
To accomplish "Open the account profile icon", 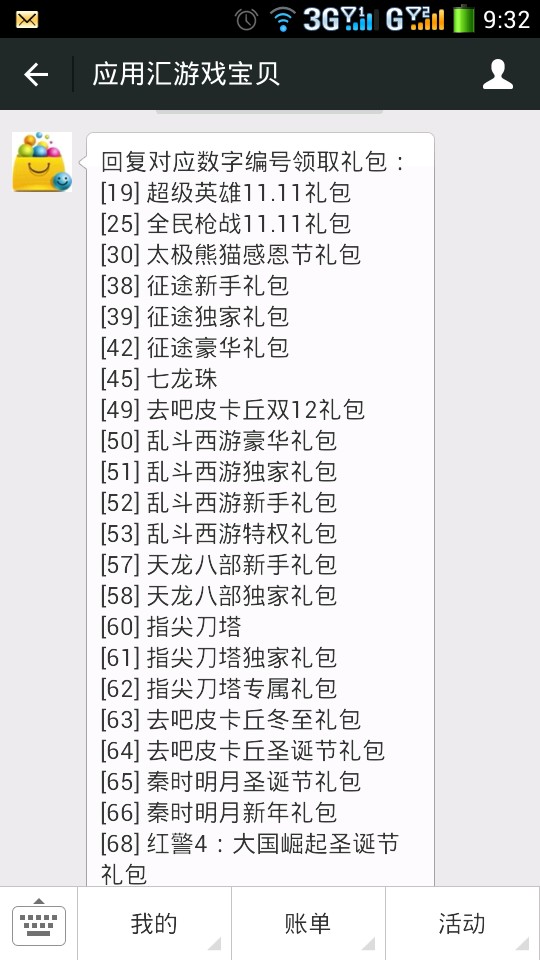I will coord(497,75).
